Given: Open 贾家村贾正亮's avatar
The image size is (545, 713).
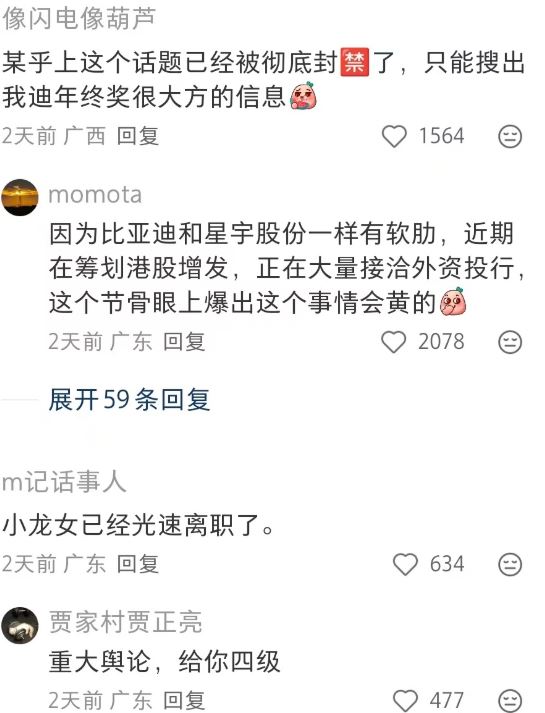Looking at the screenshot, I should [20, 625].
